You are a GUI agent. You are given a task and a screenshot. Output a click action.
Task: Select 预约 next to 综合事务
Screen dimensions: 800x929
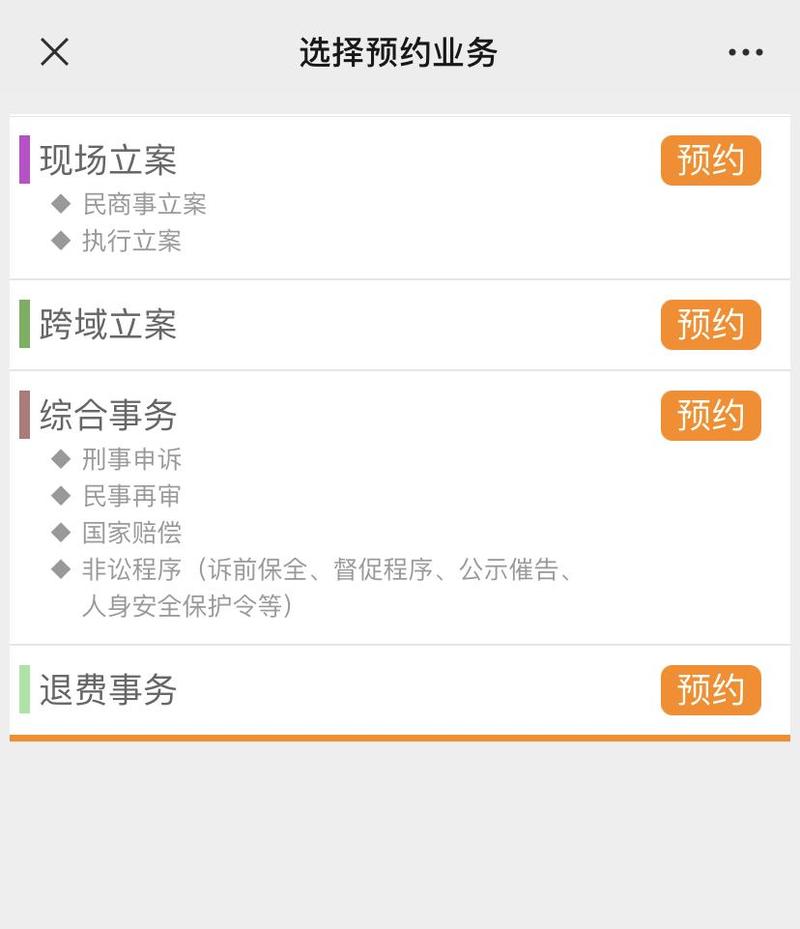tap(710, 415)
